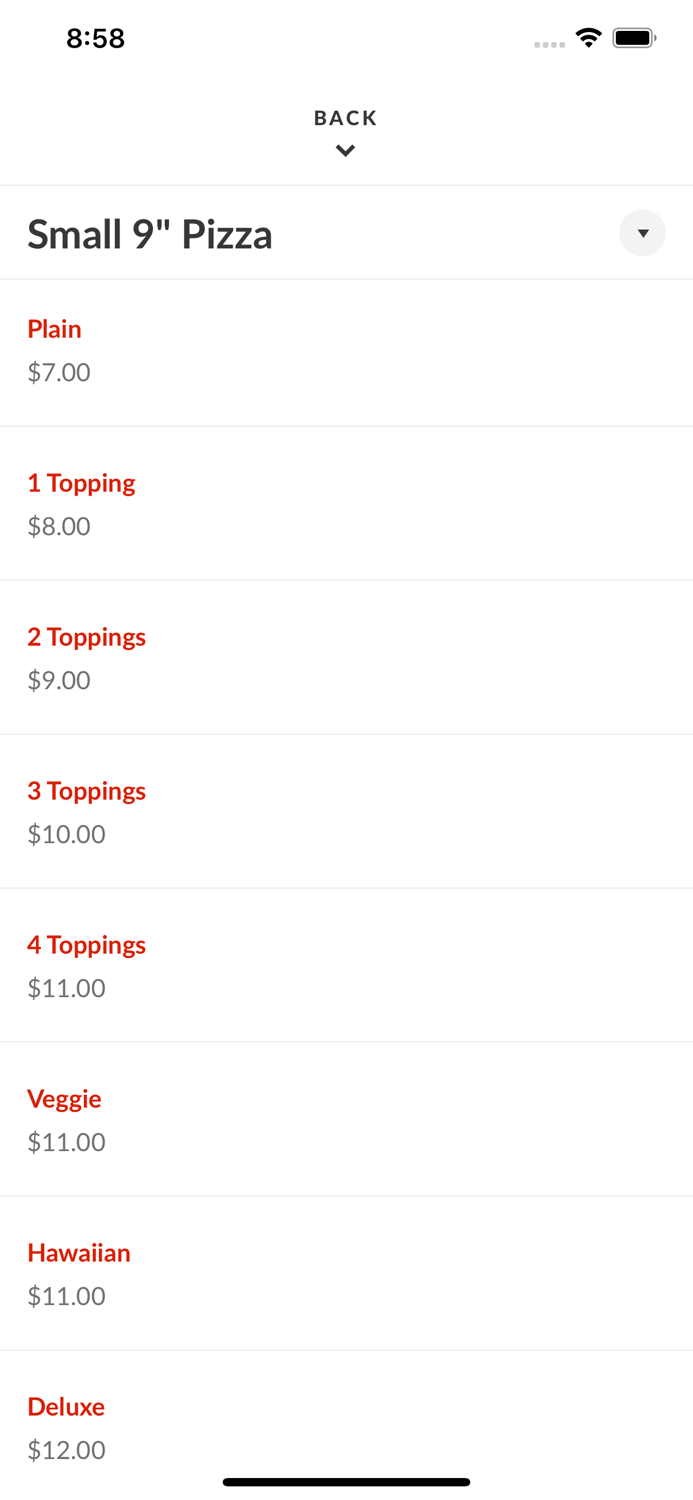Open the Veggie pizza item
This screenshot has width=693, height=1500.
point(346,1120)
